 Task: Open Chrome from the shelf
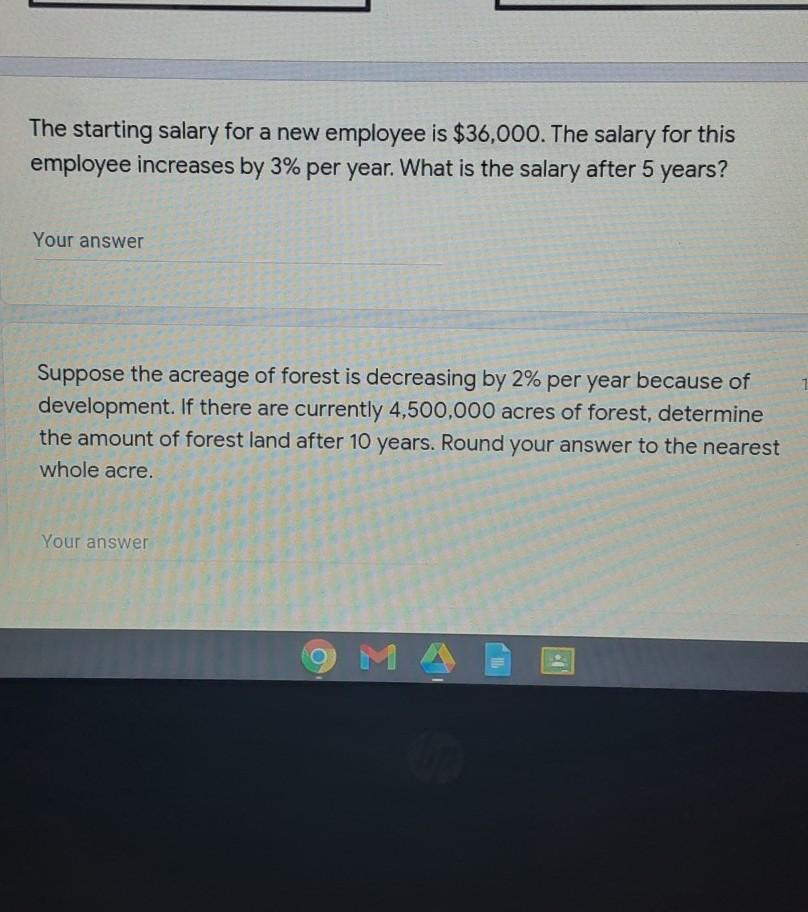point(320,660)
